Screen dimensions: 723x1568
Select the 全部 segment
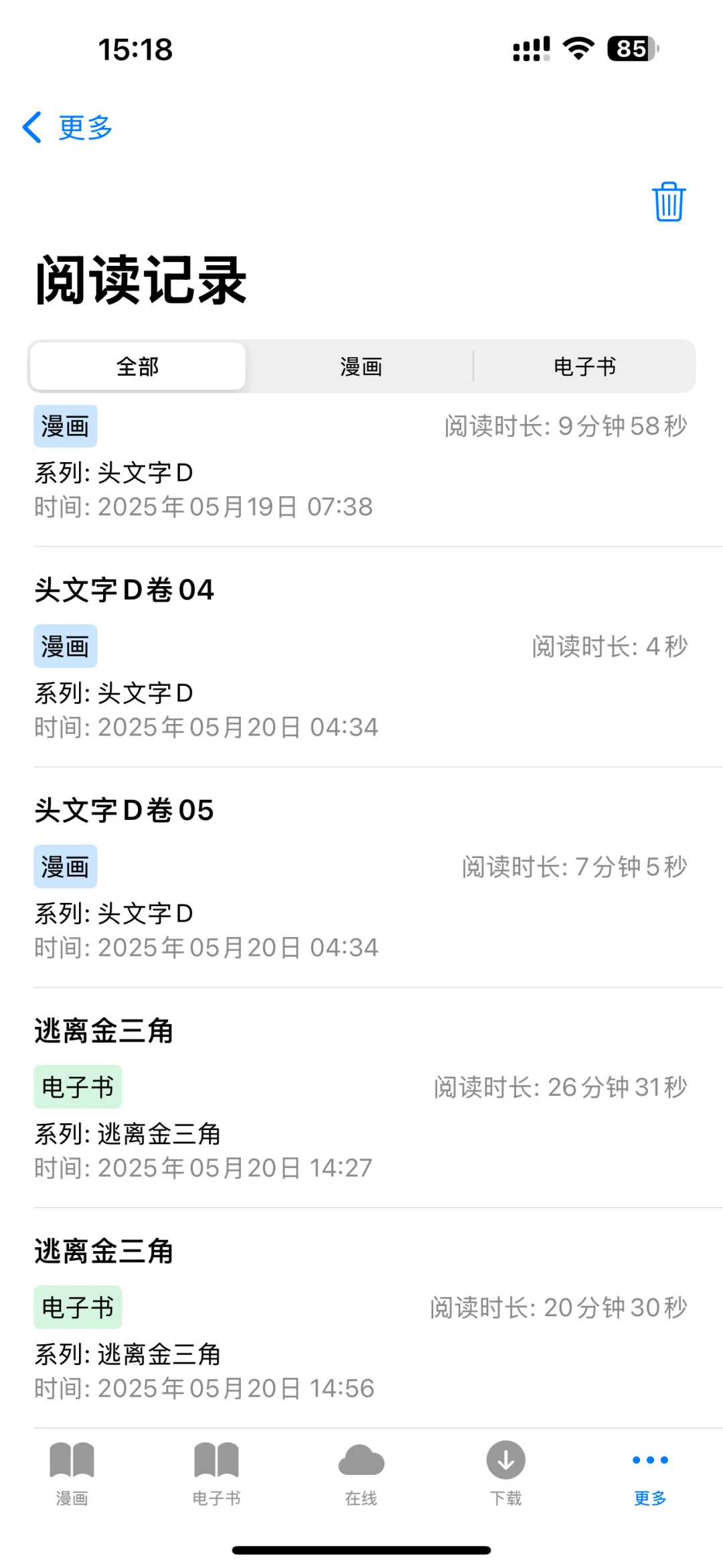click(x=138, y=366)
